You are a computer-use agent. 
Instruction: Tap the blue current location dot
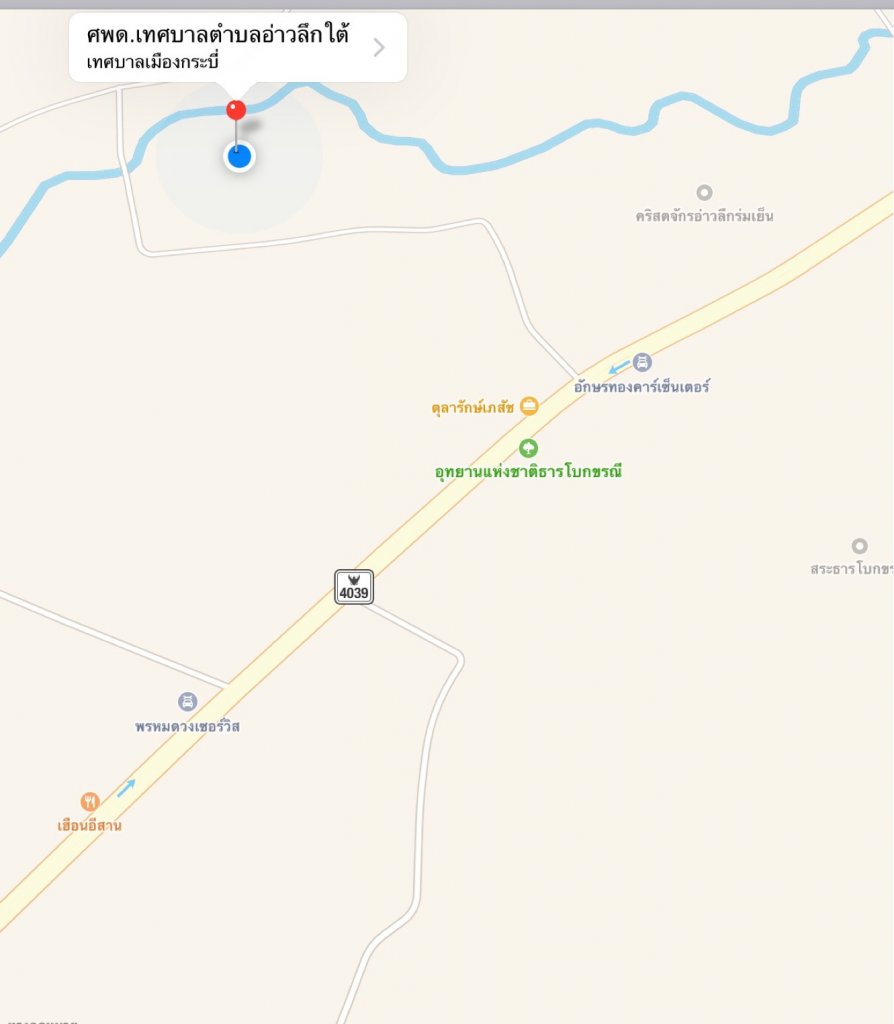(x=239, y=156)
